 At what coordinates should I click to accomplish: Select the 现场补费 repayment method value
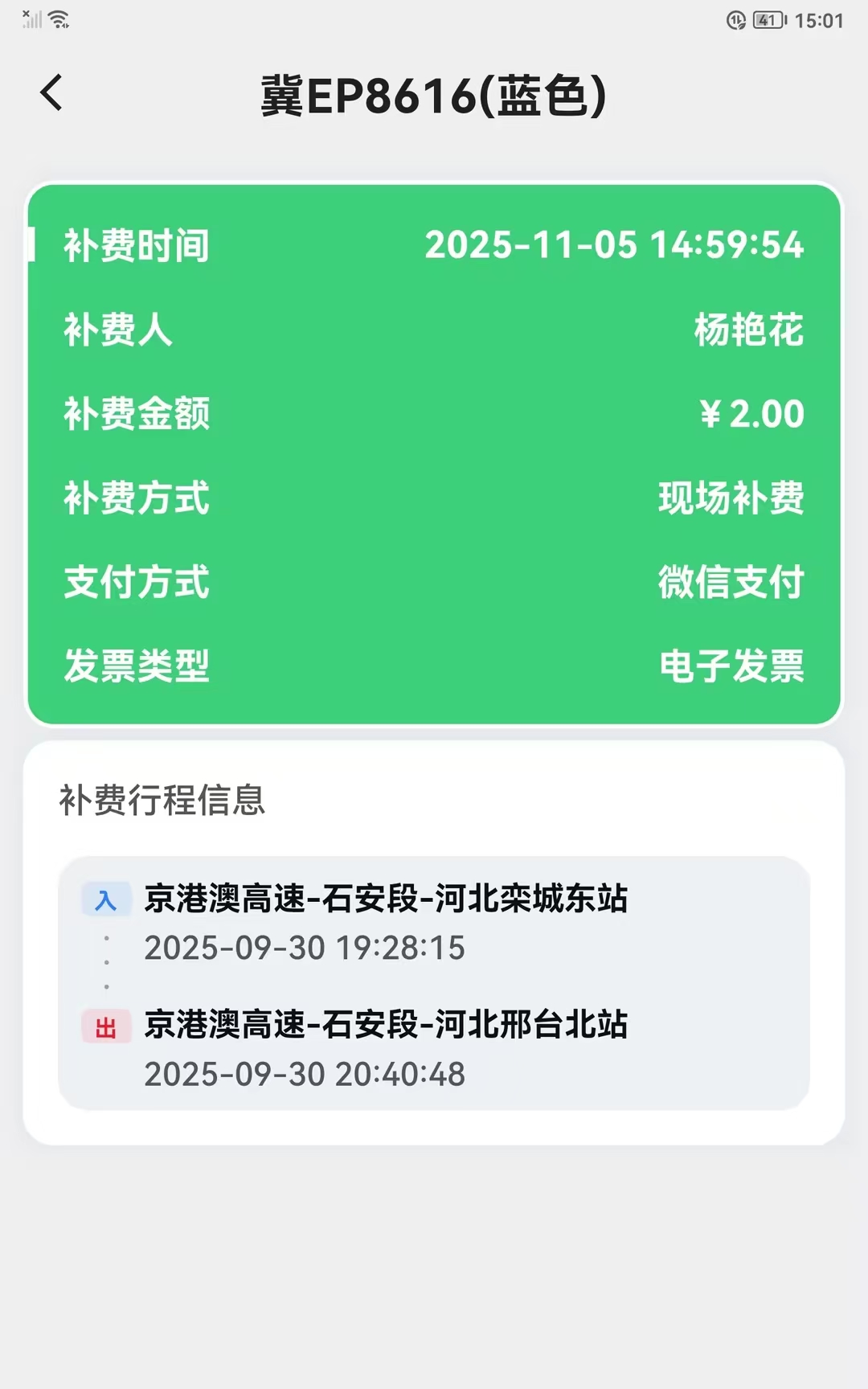[x=730, y=498]
